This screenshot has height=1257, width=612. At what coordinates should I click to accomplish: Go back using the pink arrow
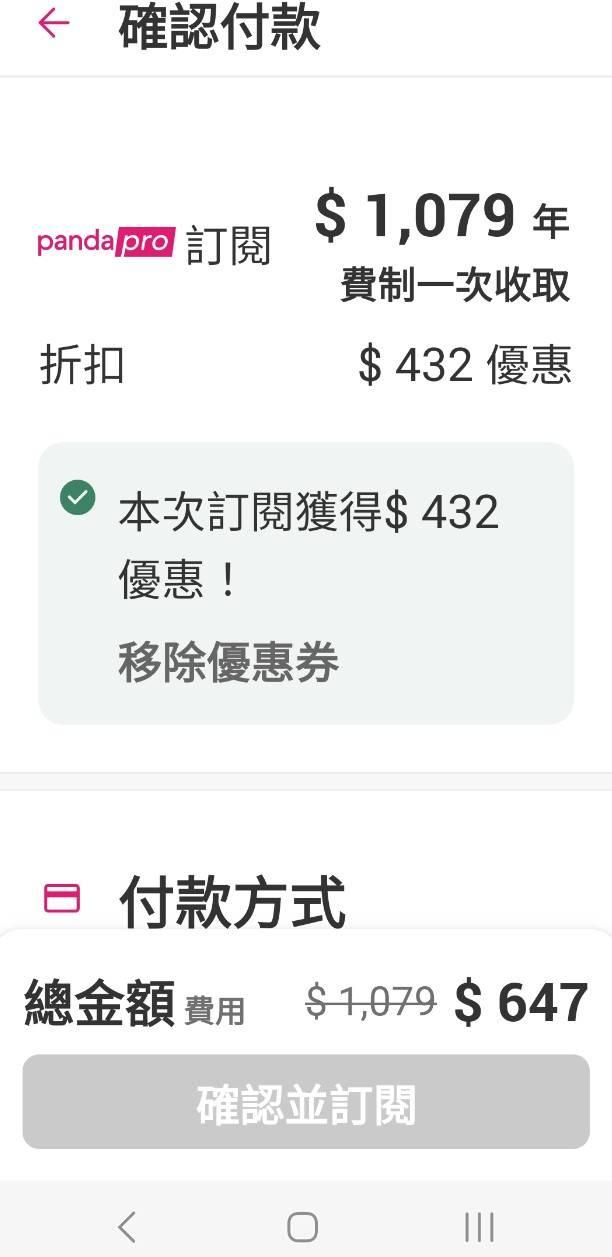tap(53, 24)
